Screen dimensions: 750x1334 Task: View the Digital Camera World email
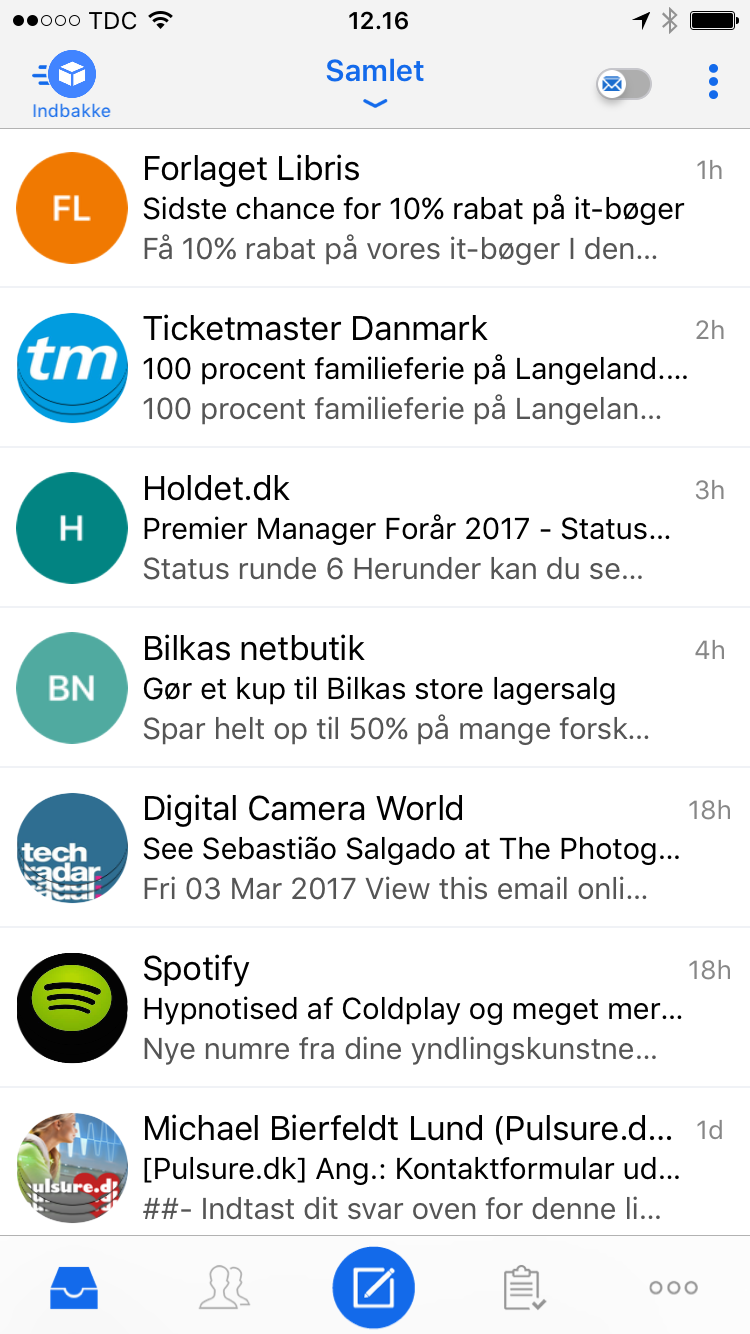(375, 848)
